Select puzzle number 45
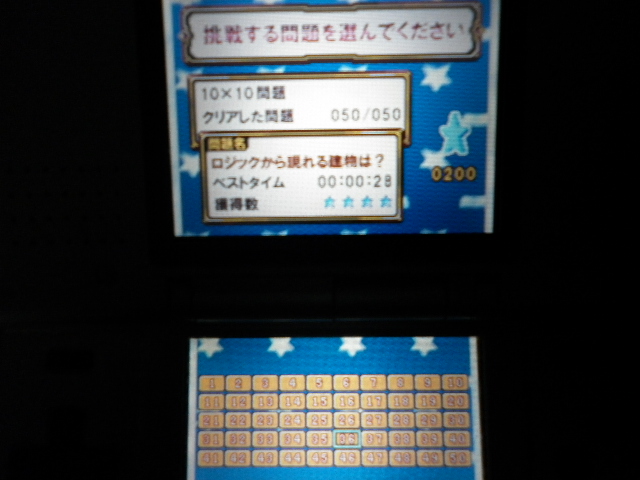This screenshot has width=640, height=480. point(319,458)
